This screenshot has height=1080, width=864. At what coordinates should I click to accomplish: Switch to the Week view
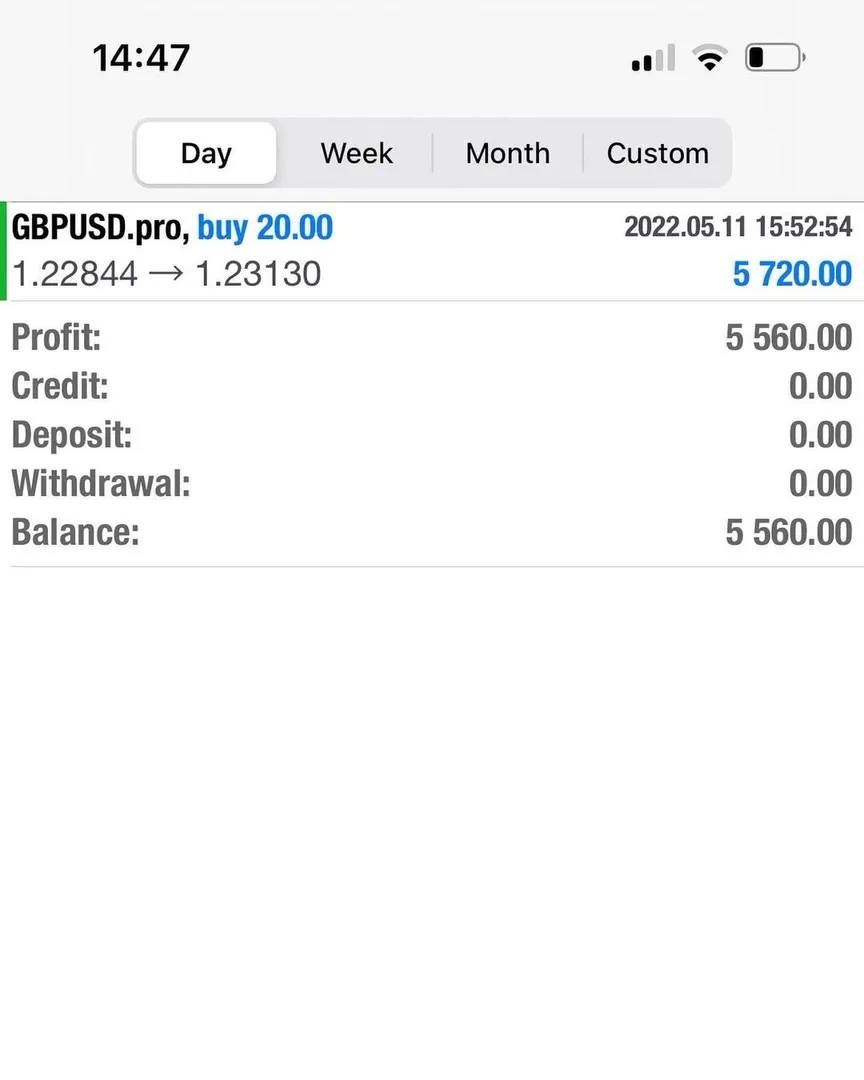pos(356,153)
